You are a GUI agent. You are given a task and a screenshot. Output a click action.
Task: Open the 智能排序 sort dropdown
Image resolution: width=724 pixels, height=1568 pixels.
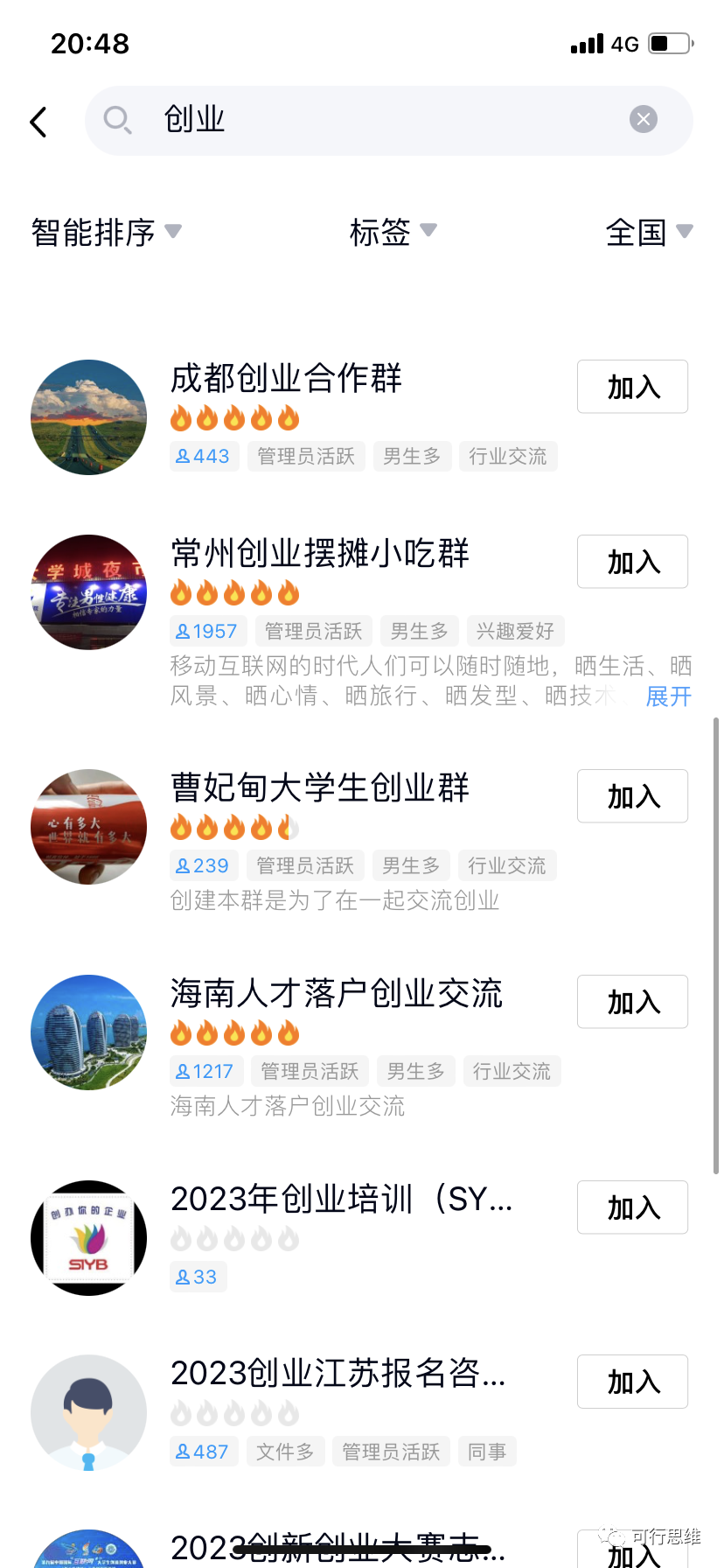(x=106, y=232)
